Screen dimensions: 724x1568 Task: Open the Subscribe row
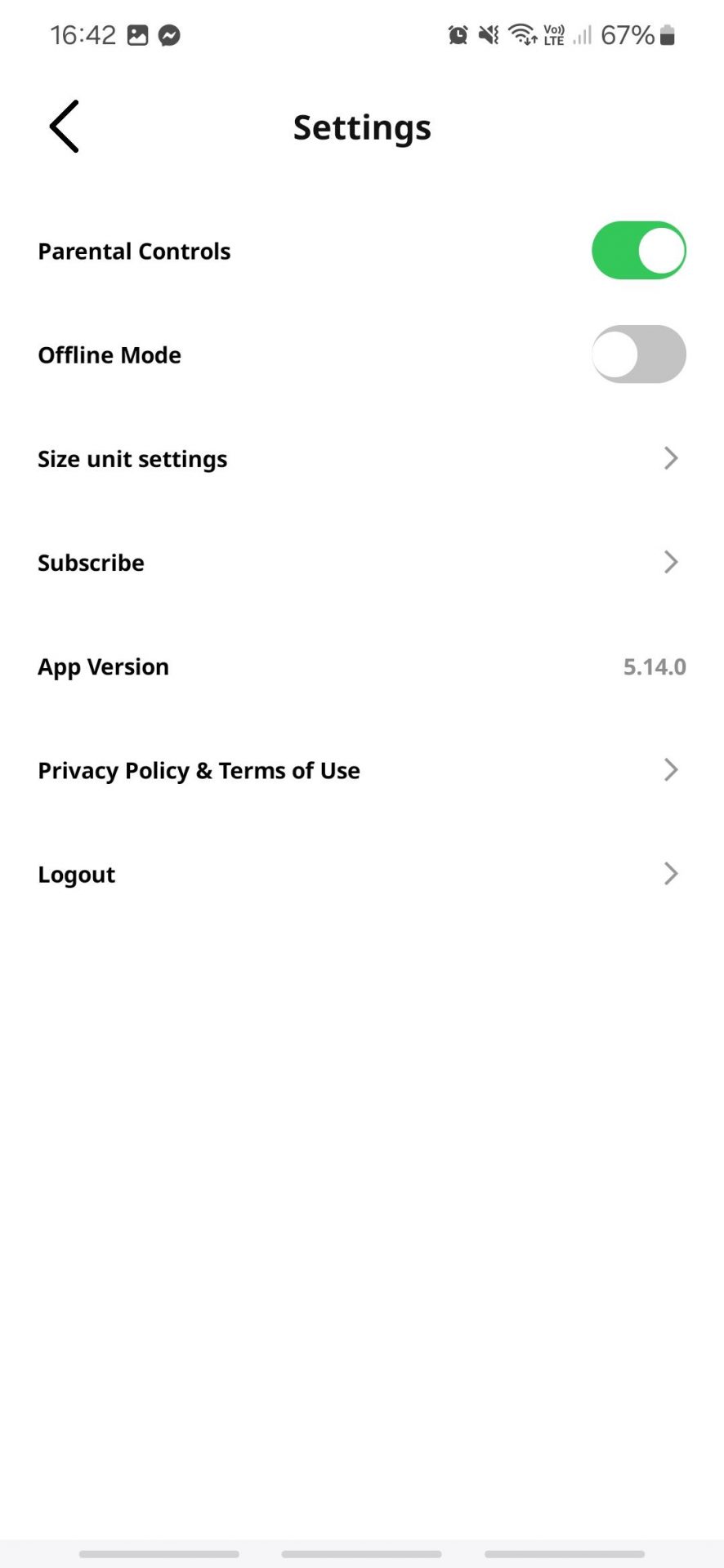click(362, 563)
